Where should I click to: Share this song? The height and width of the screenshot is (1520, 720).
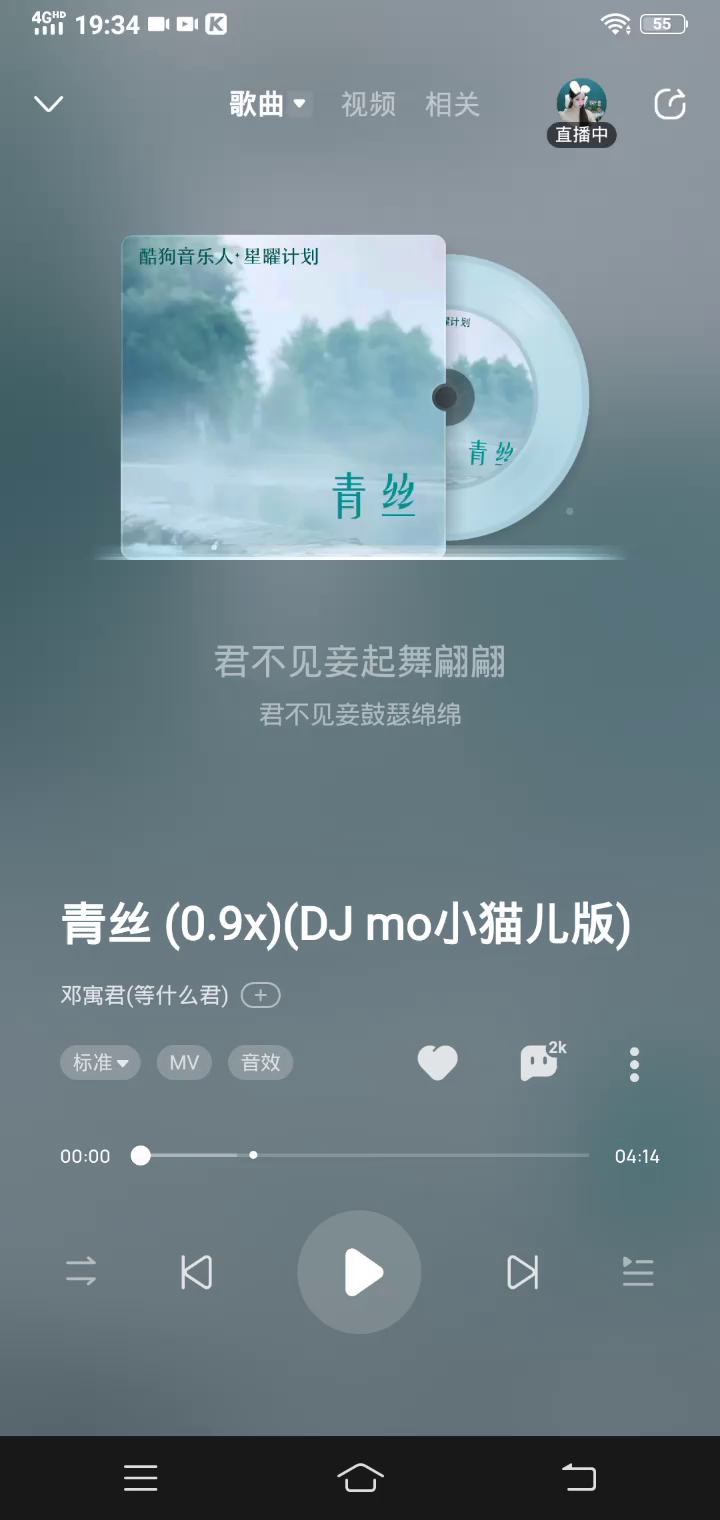[x=669, y=104]
